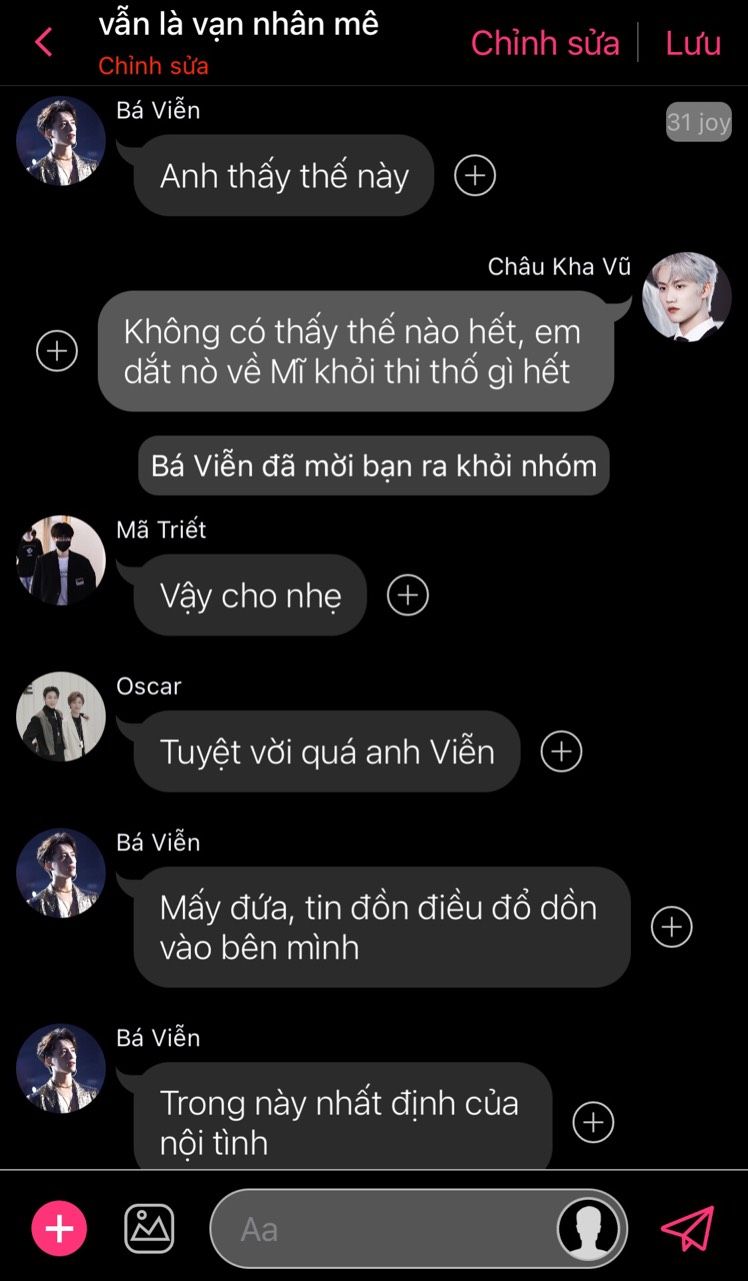Tap the plus beside the "Mấy đứa, tin đồn" message
This screenshot has width=748, height=1281.
tap(672, 927)
